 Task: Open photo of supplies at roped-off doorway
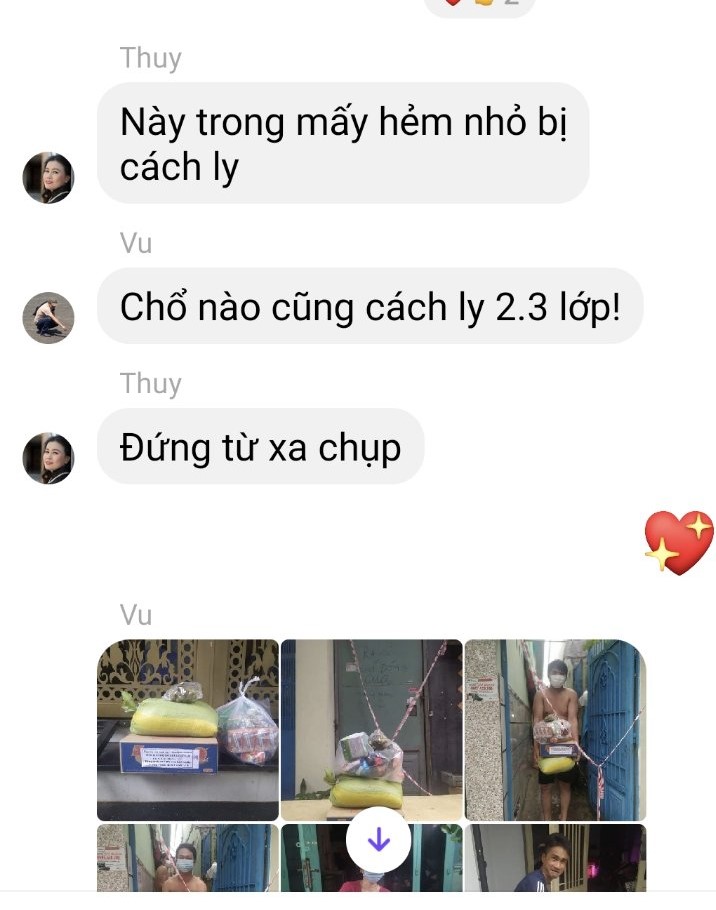372,730
